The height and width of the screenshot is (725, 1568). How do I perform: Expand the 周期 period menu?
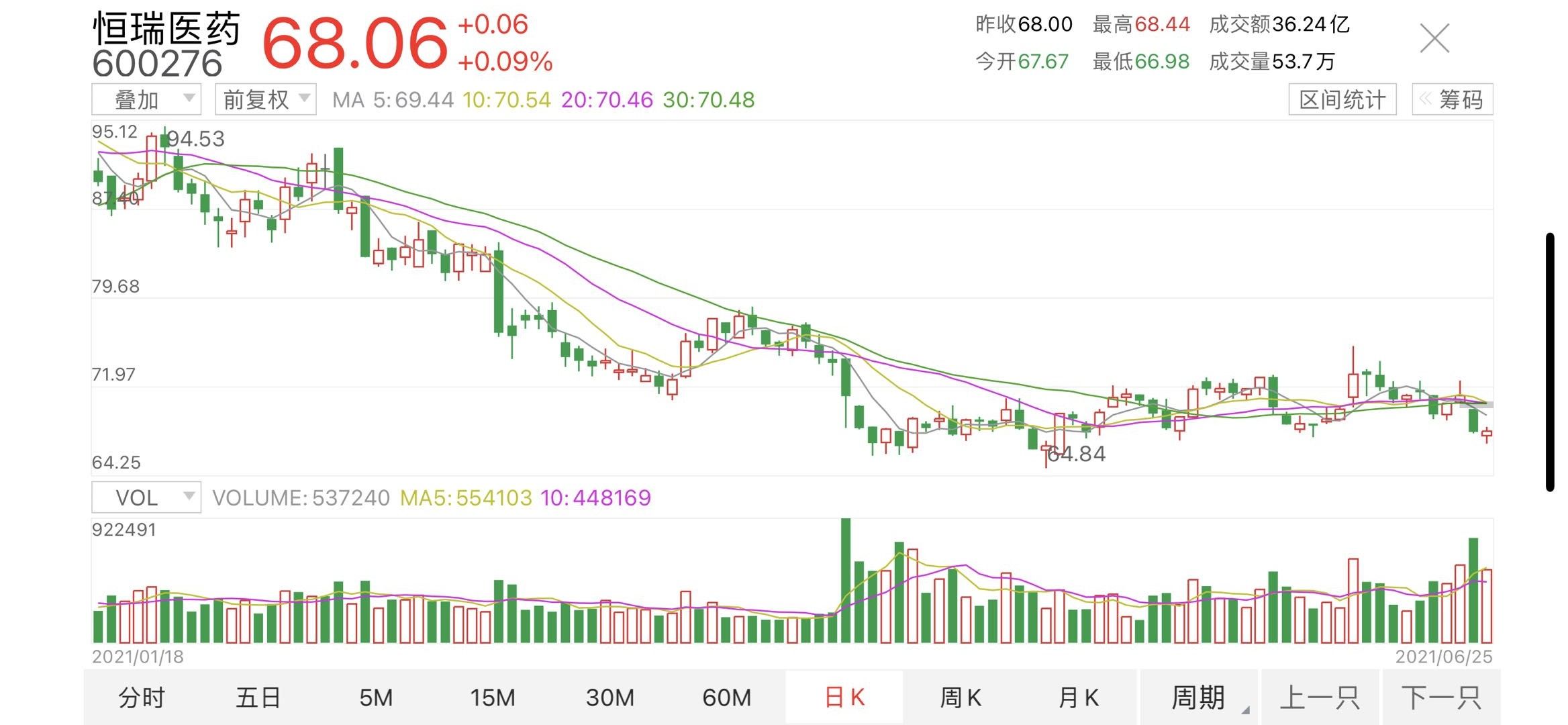point(1199,698)
